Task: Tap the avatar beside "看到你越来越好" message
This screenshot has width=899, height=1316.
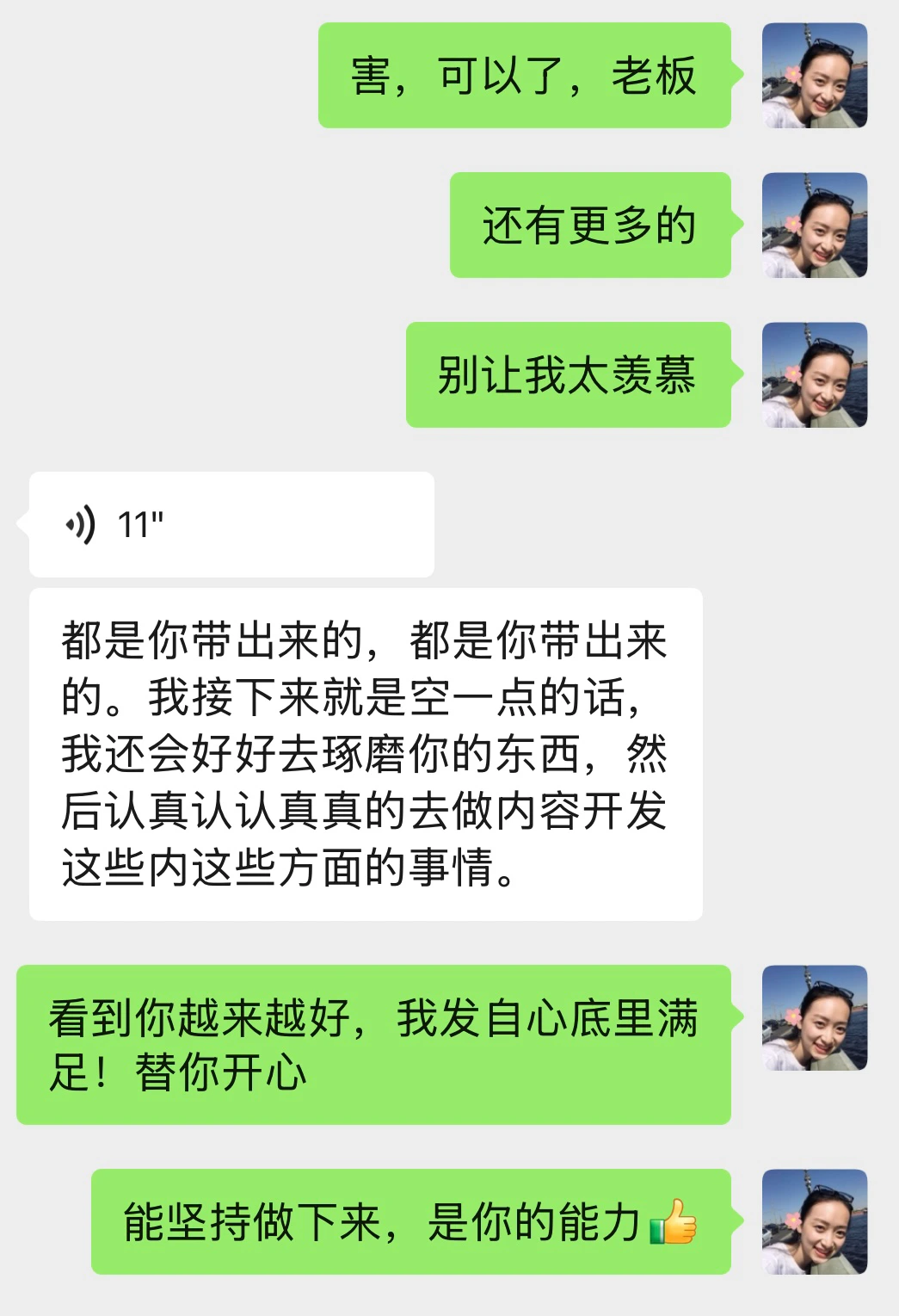Action: (814, 1018)
